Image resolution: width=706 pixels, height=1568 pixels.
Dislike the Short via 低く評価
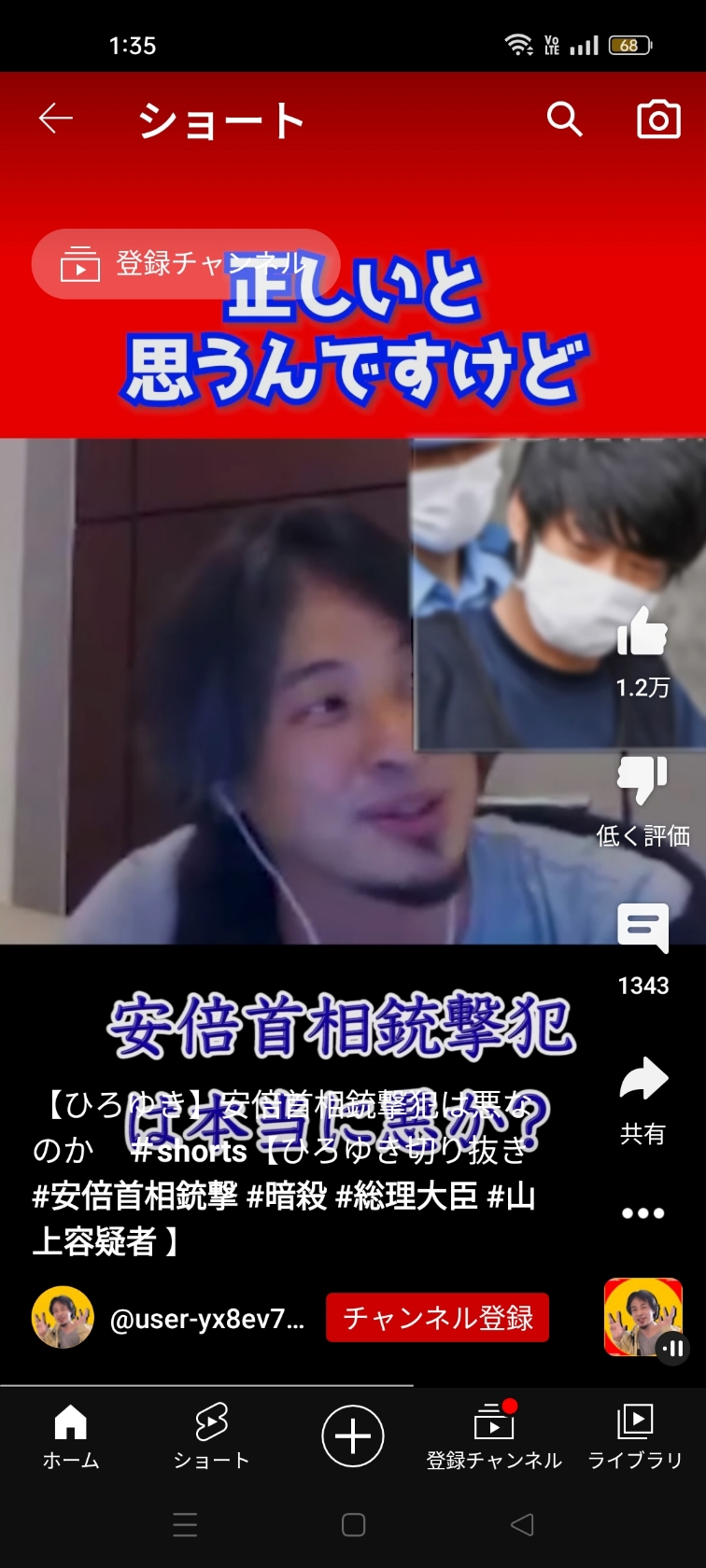642,779
